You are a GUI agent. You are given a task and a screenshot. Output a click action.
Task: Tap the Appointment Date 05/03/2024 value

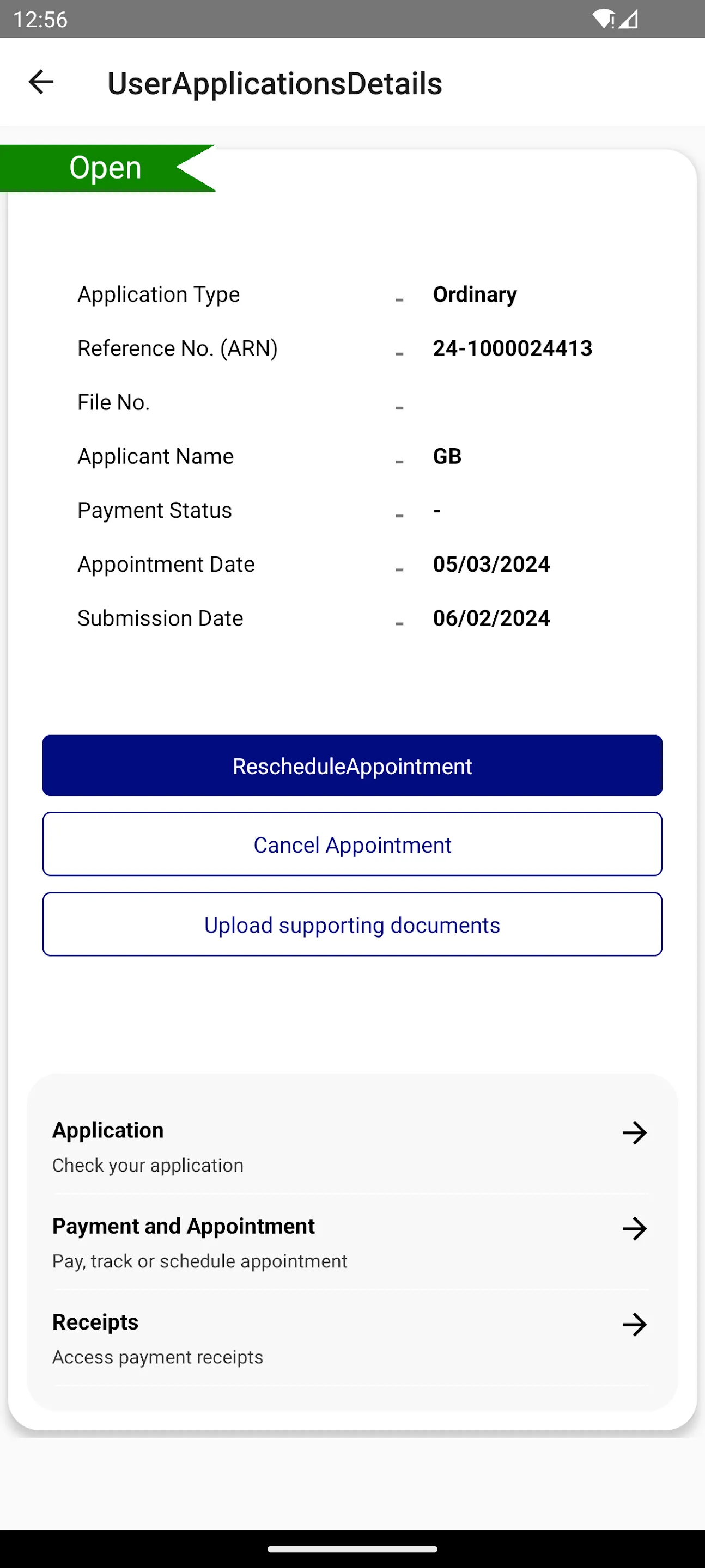[x=491, y=564]
